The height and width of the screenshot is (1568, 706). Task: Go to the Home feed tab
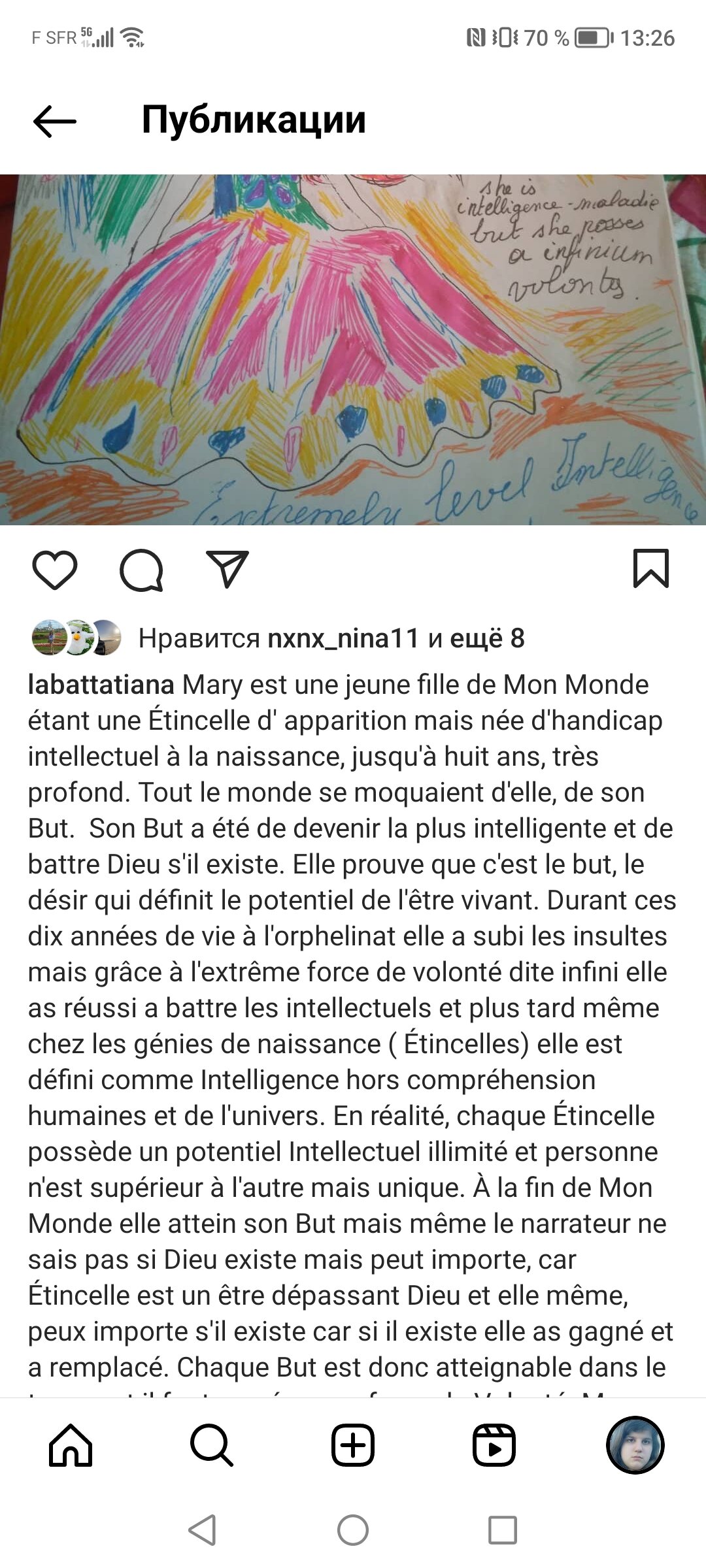pyautogui.click(x=71, y=1445)
